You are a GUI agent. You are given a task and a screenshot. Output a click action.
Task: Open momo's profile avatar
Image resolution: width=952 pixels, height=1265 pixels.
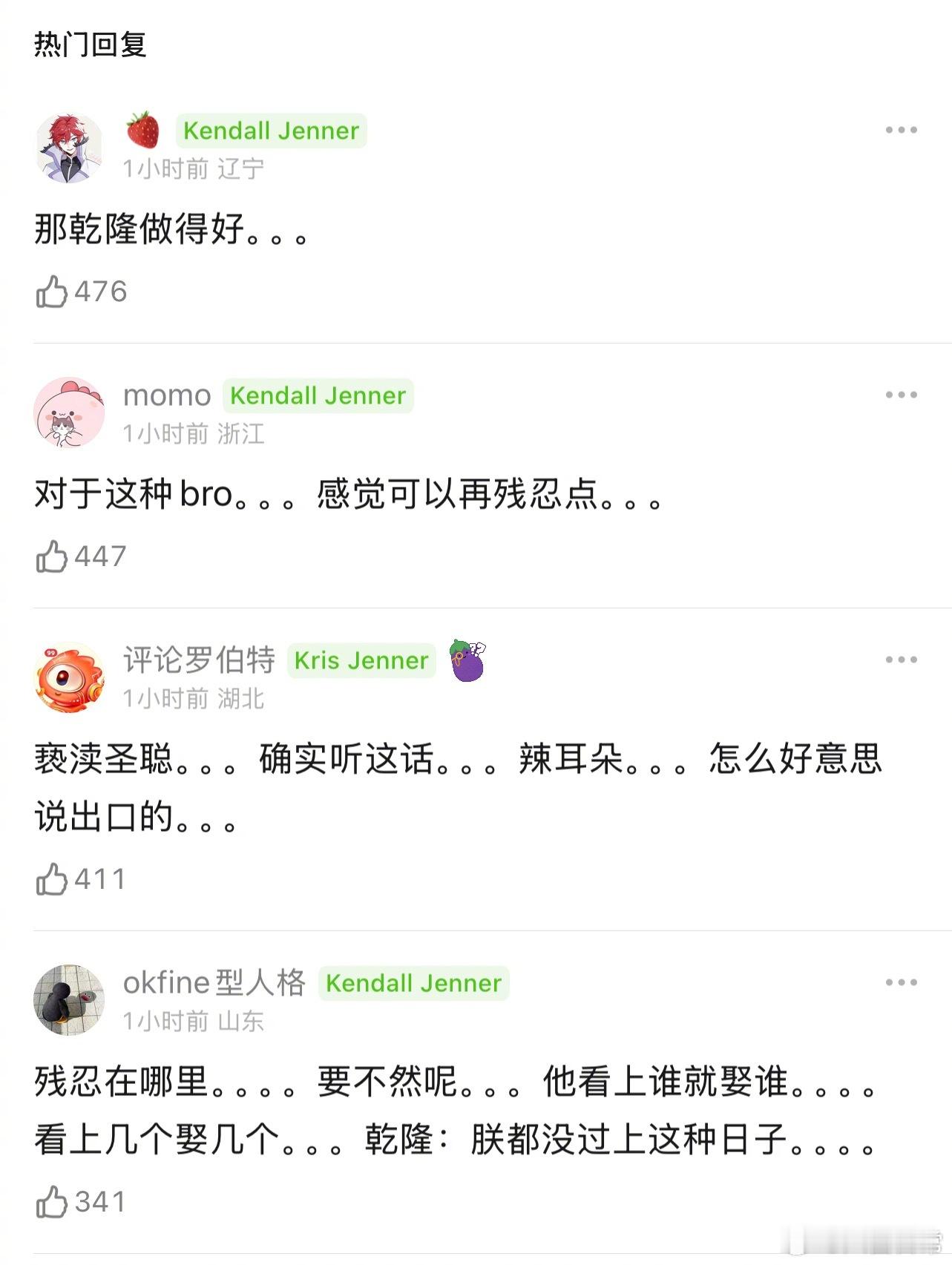[69, 411]
